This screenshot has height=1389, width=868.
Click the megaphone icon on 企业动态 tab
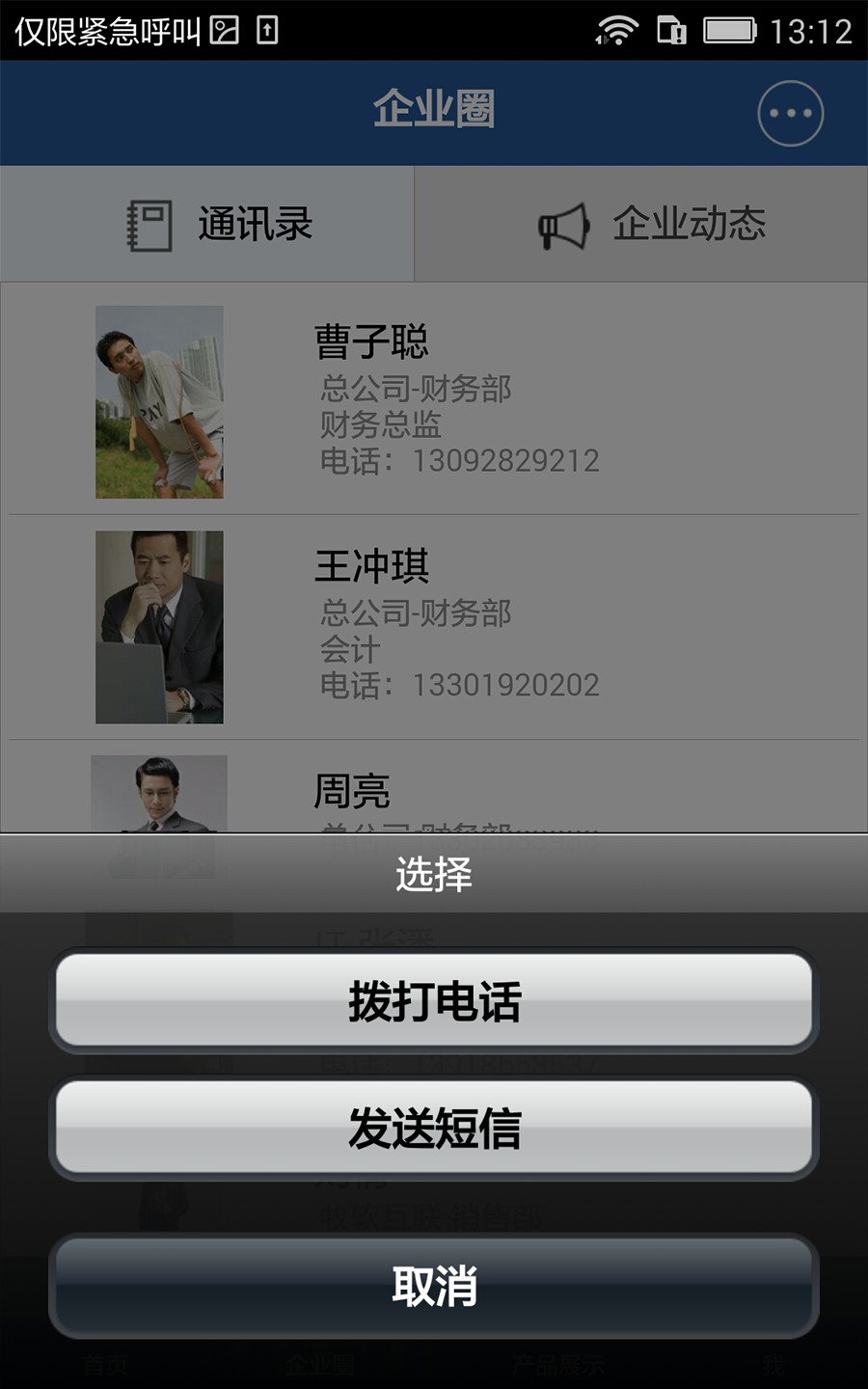564,223
